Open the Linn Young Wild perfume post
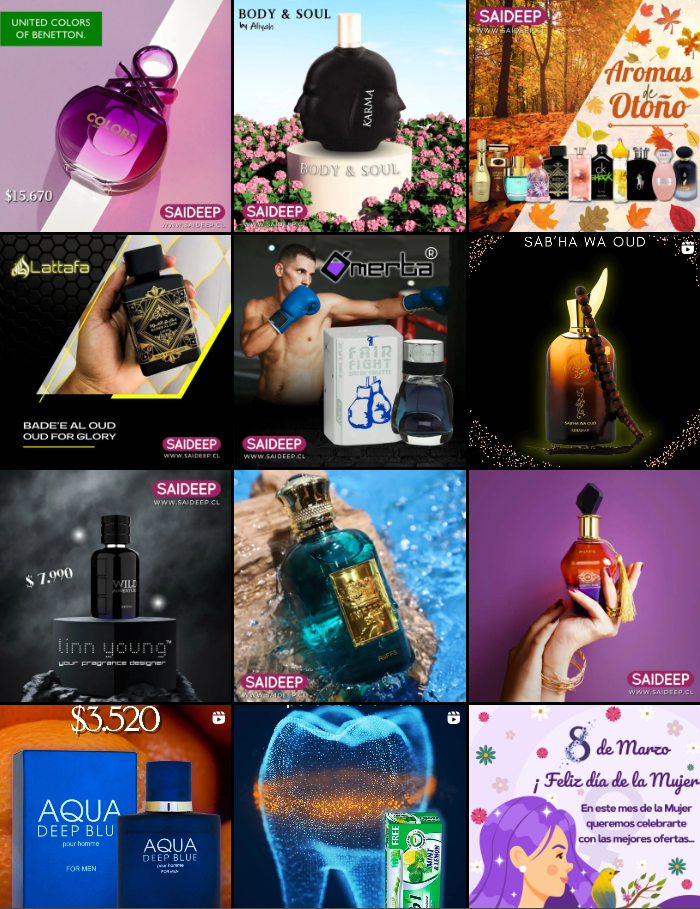700x909 pixels. (x=115, y=586)
